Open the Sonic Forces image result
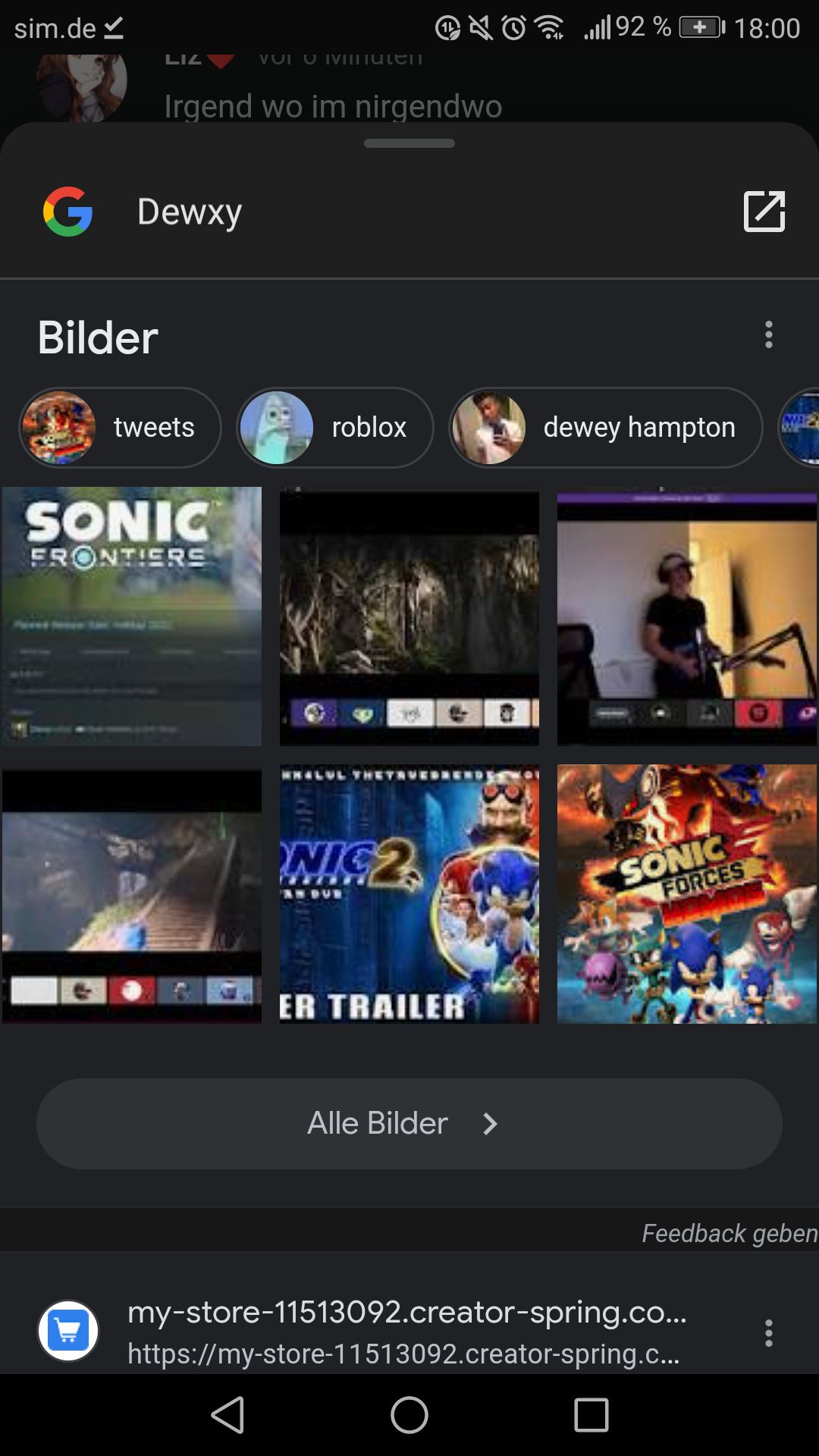 pos(686,894)
